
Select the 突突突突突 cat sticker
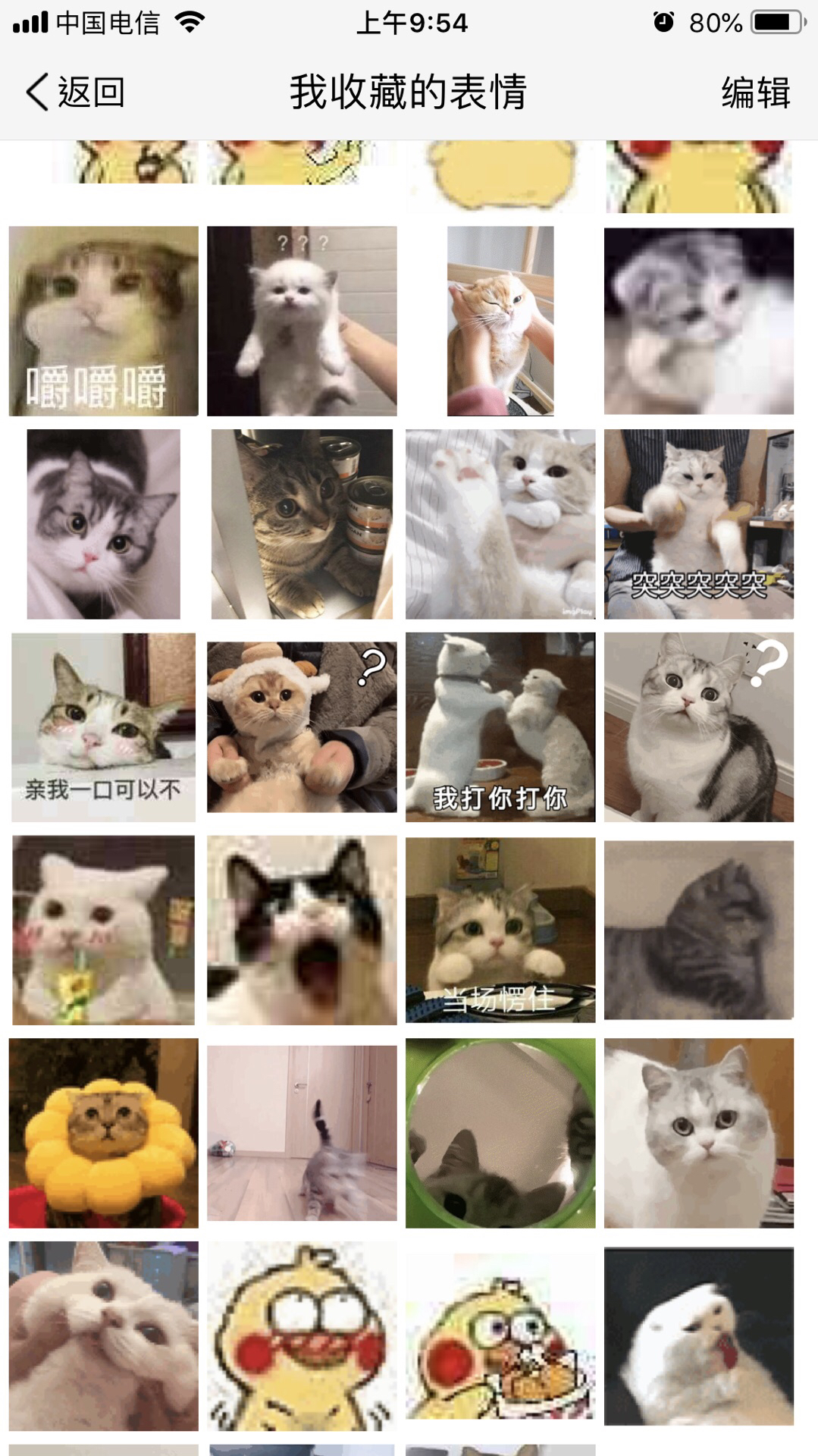click(x=699, y=524)
